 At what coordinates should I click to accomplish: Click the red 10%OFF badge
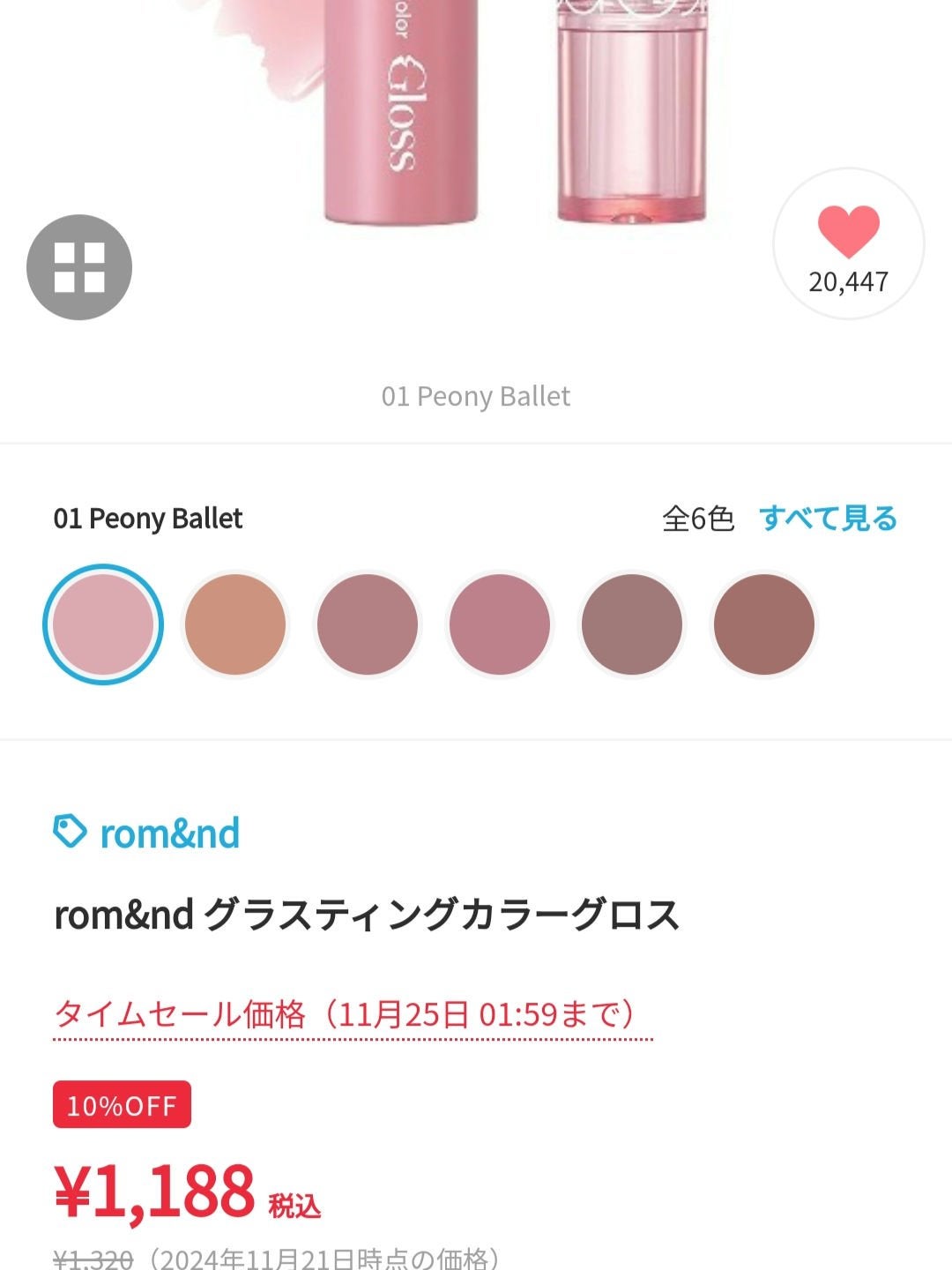[122, 1105]
